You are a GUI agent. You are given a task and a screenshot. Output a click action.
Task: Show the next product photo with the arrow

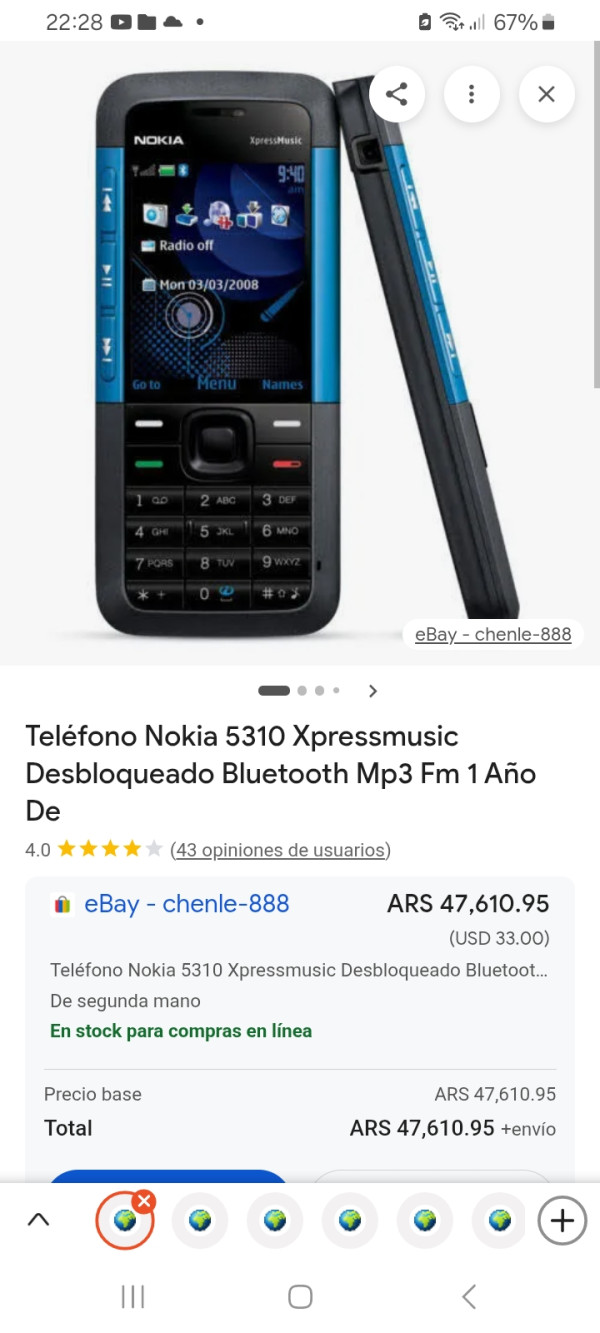373,690
